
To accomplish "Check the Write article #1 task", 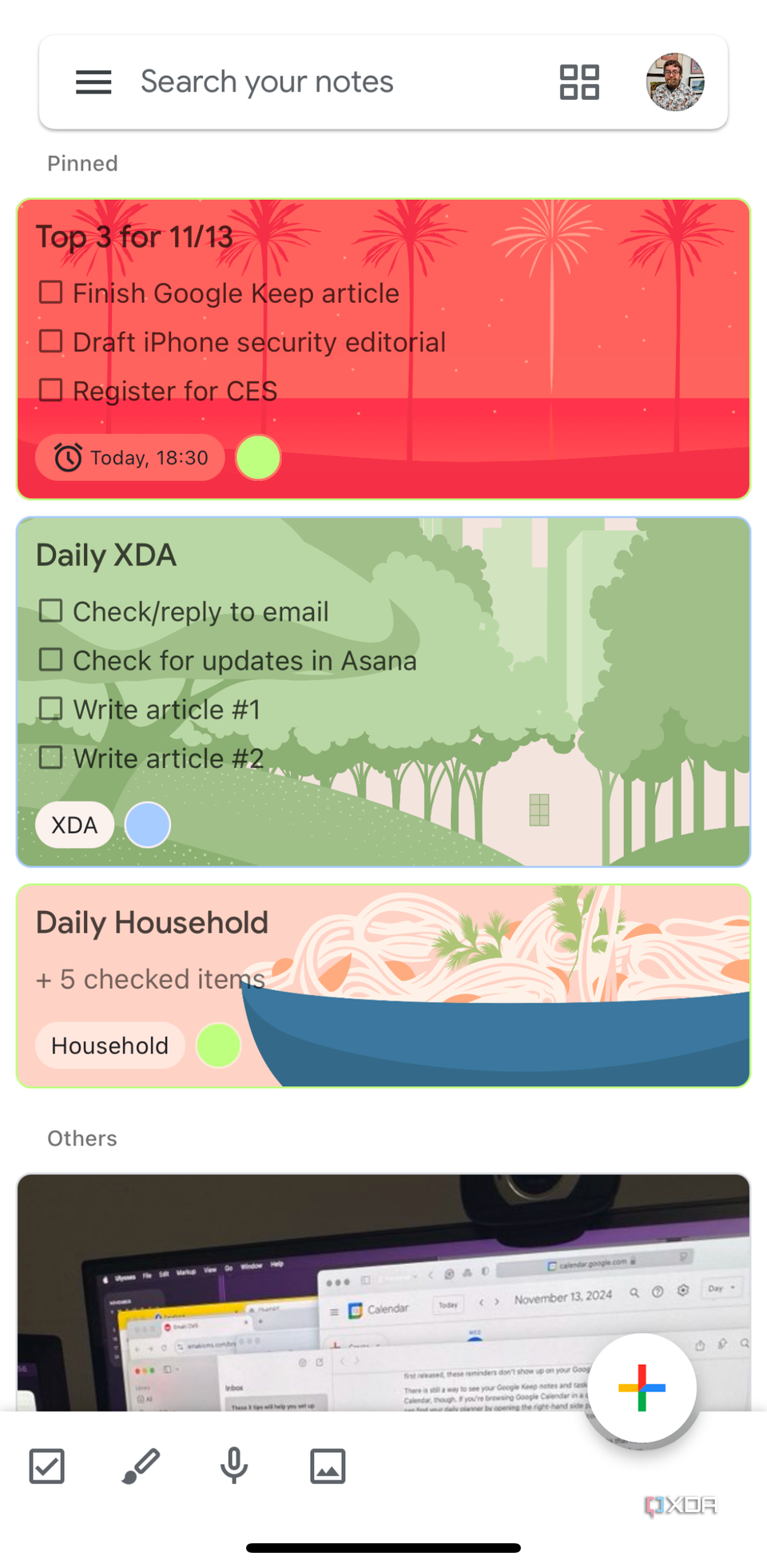I will 50,708.
